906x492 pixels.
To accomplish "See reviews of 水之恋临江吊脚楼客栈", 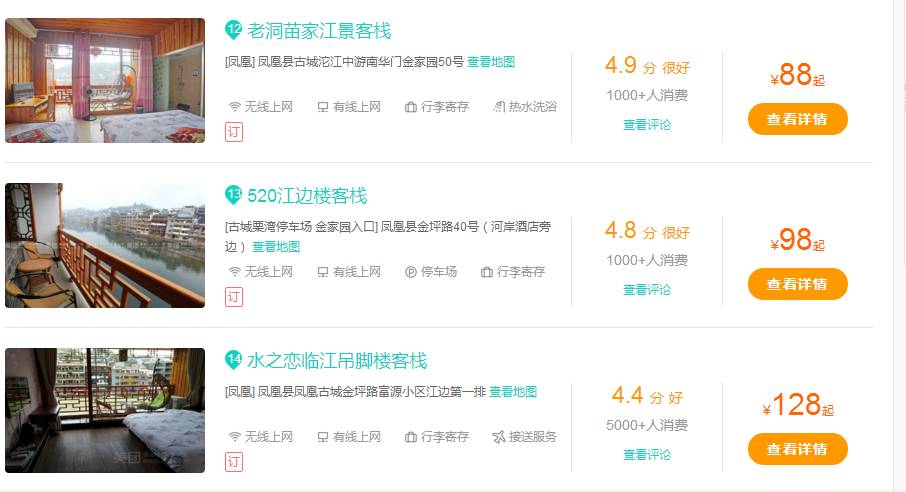I will [x=647, y=455].
